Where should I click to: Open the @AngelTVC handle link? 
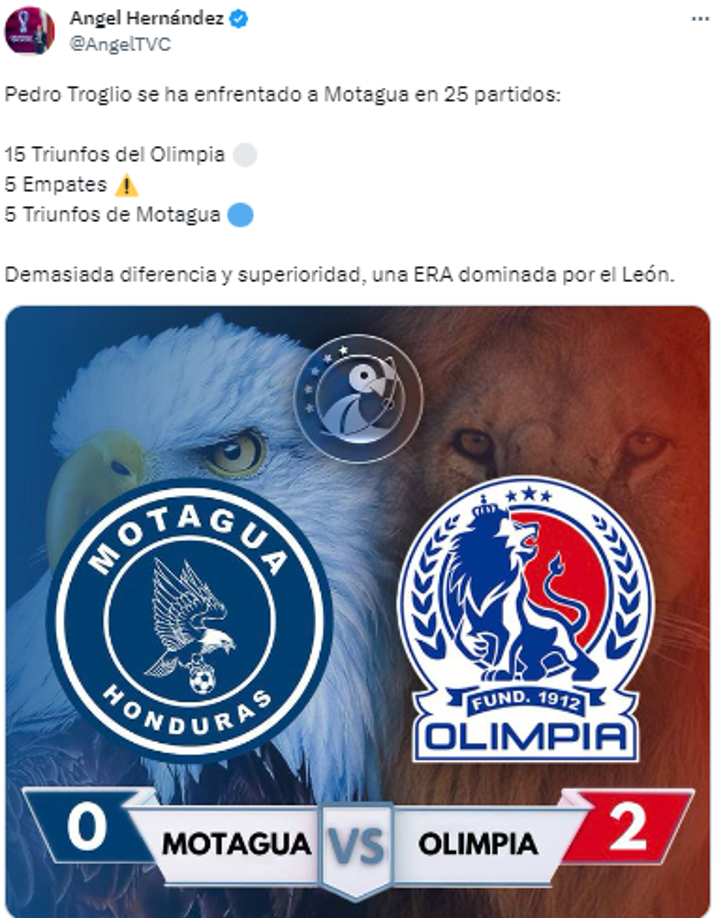click(x=107, y=44)
